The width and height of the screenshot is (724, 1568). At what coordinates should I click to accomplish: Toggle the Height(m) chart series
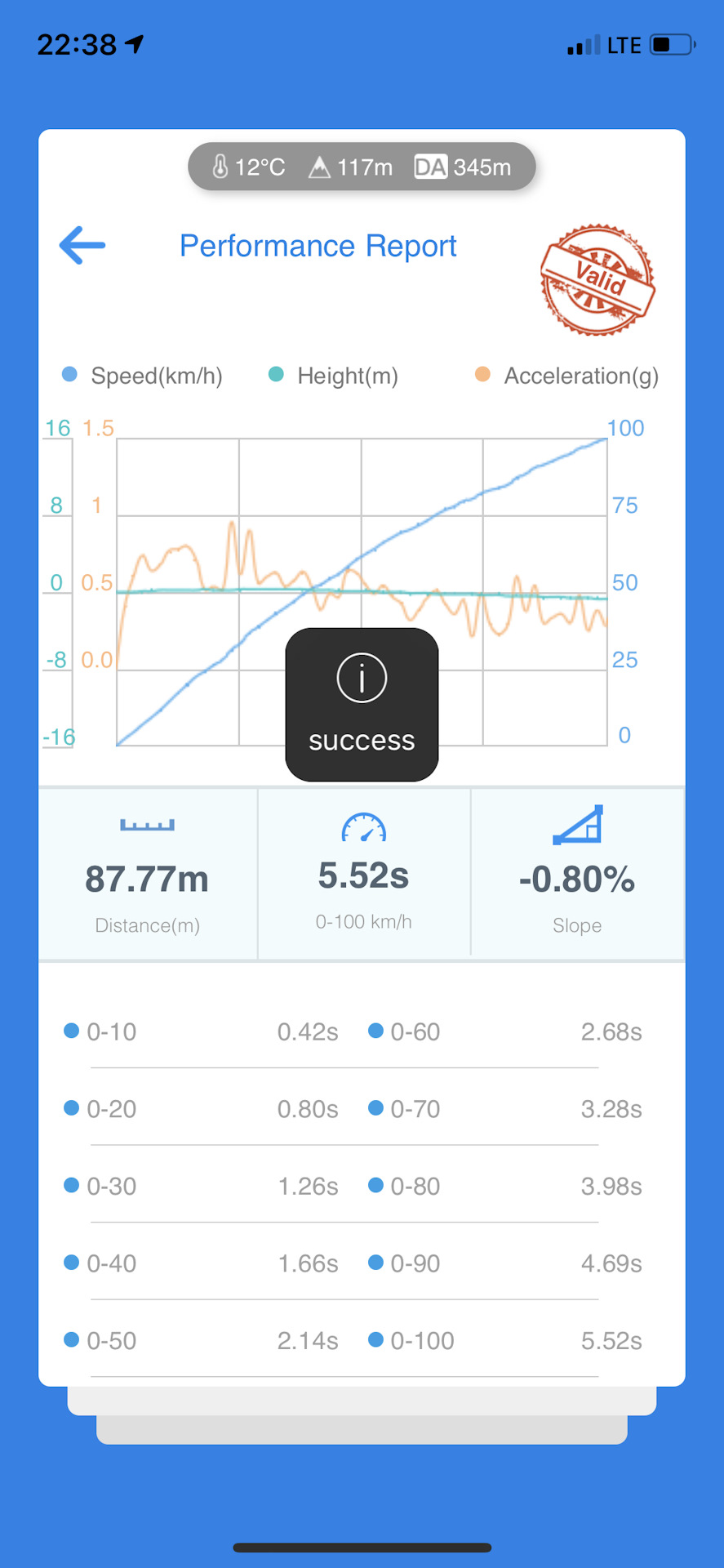pyautogui.click(x=334, y=376)
